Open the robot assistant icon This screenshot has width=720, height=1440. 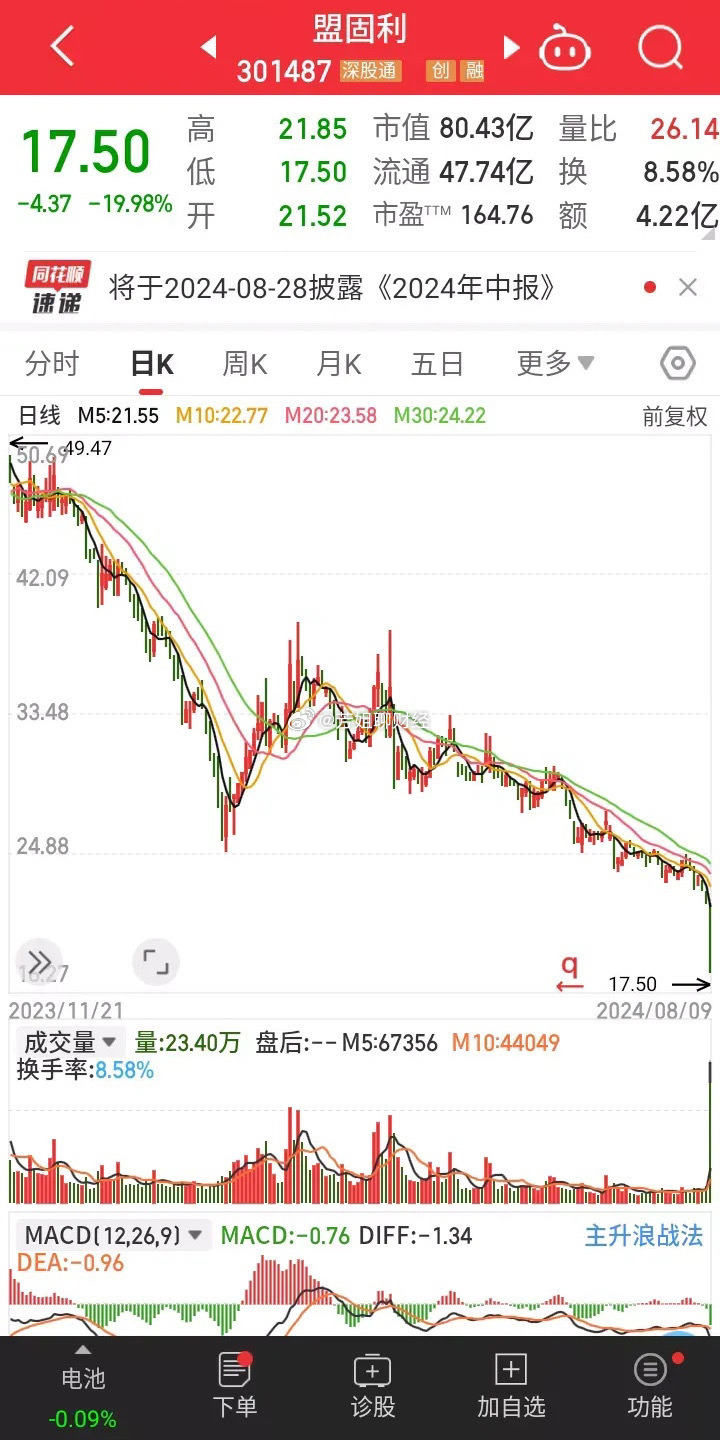[565, 48]
